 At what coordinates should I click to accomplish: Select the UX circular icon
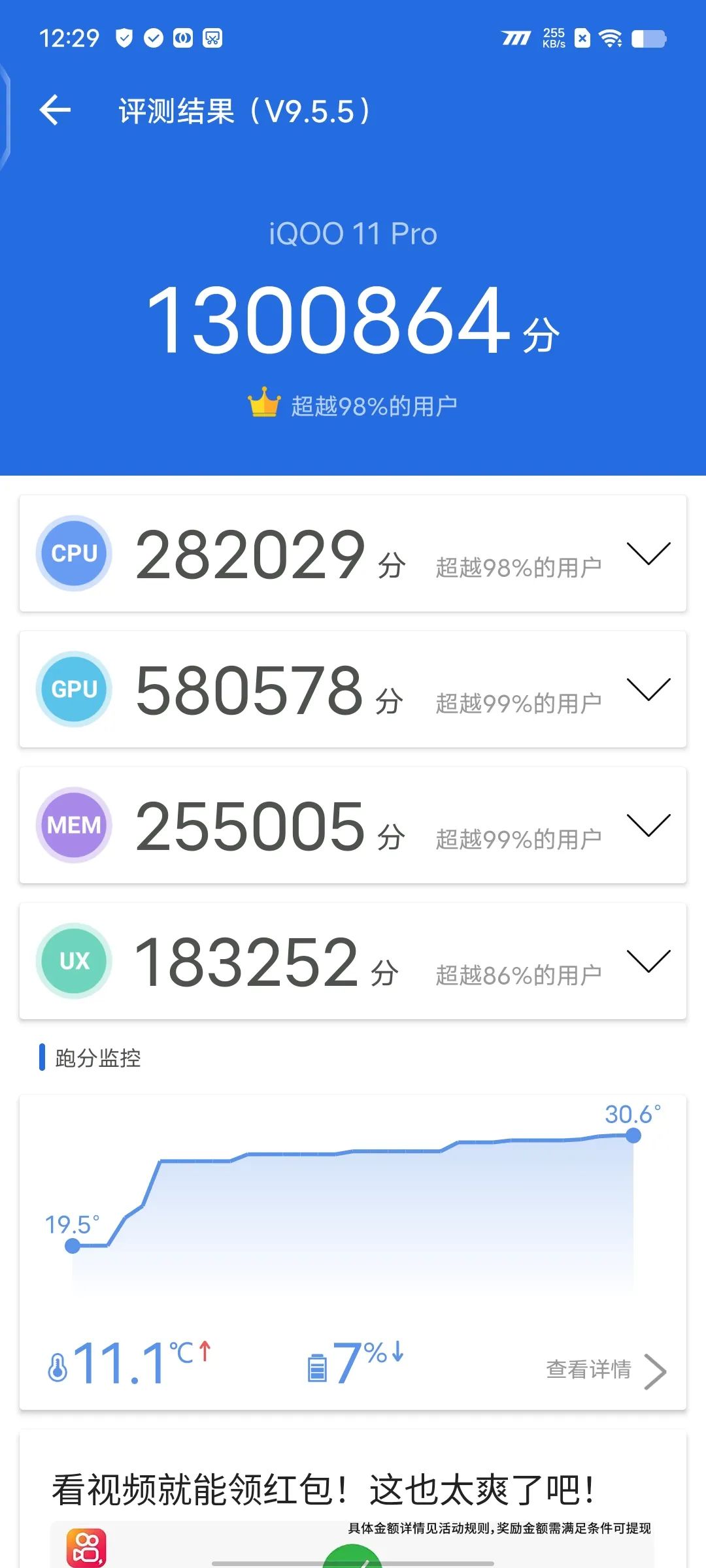(74, 960)
